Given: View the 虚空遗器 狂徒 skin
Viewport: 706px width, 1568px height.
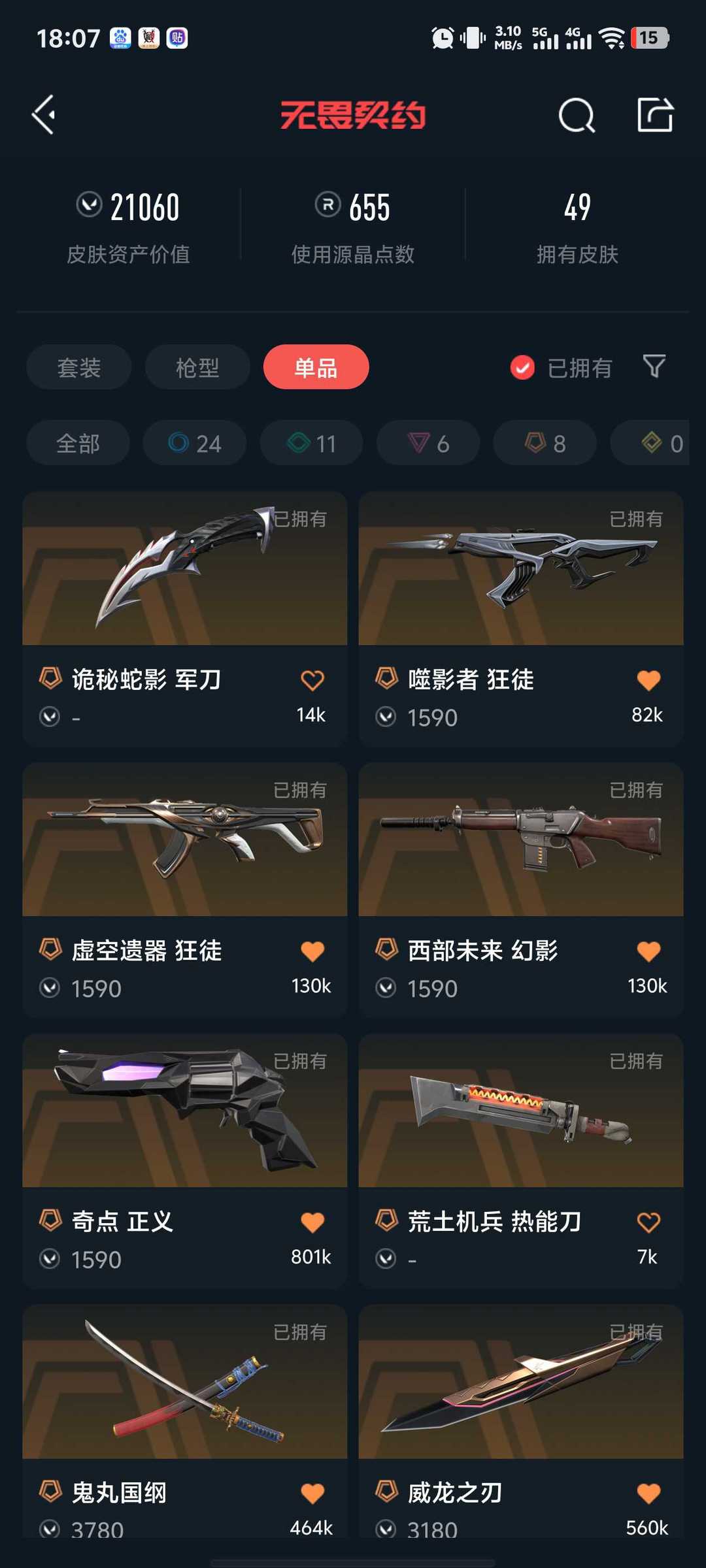Looking at the screenshot, I should coord(185,890).
